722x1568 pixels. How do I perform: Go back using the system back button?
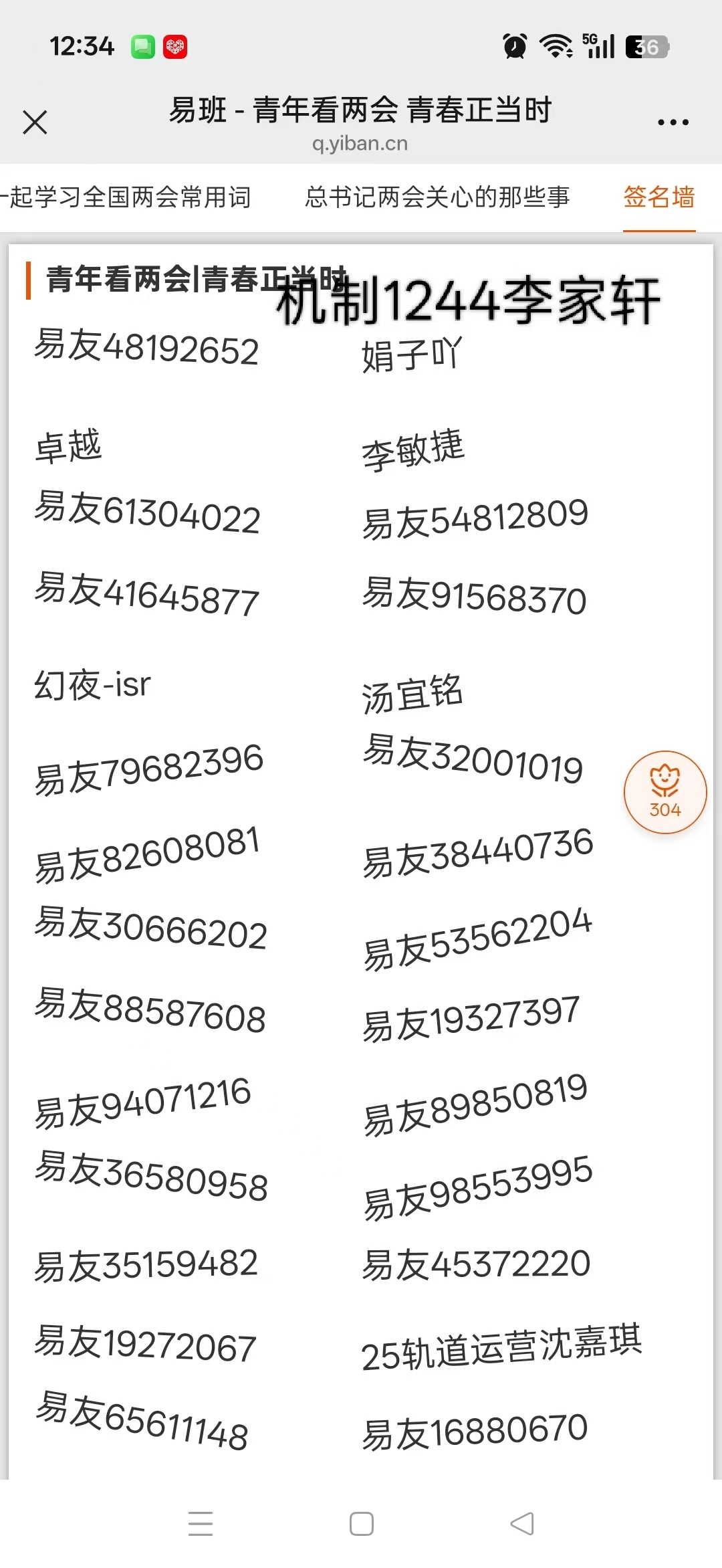(x=521, y=1524)
